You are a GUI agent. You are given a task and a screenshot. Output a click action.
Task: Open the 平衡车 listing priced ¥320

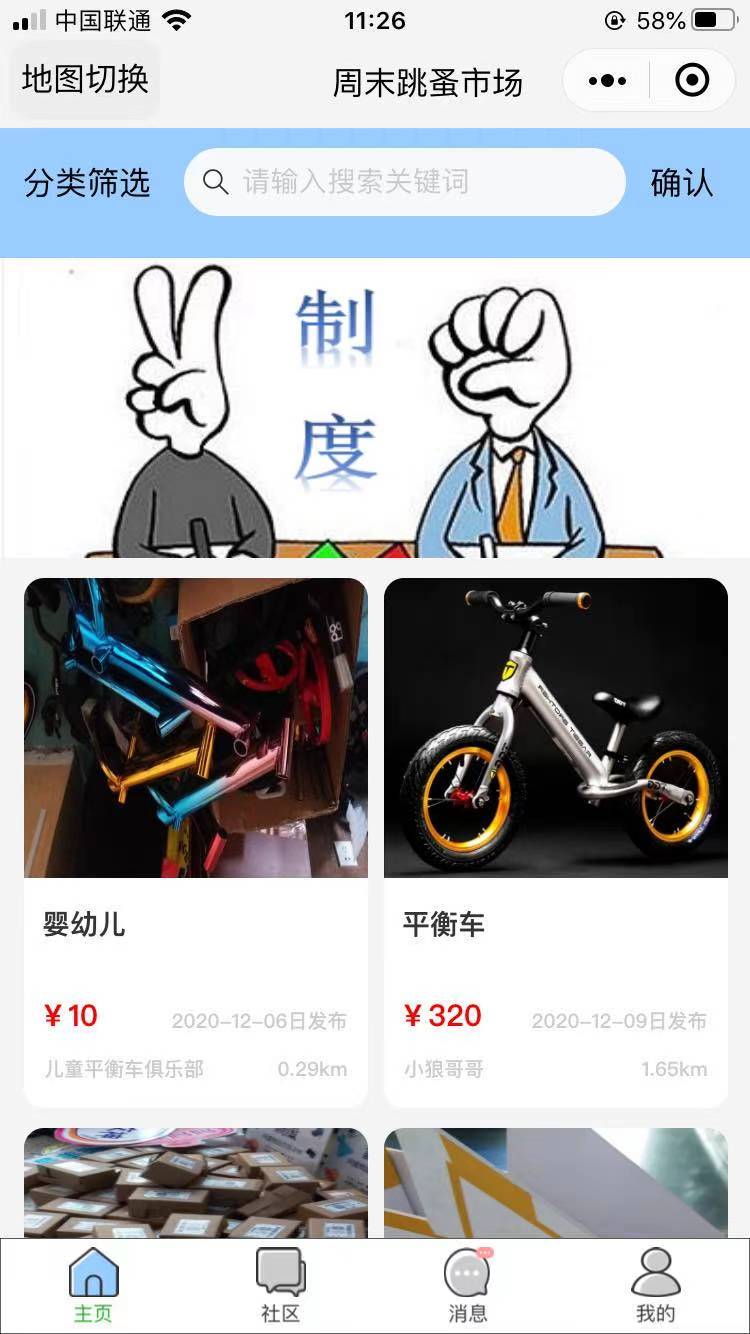tap(556, 842)
